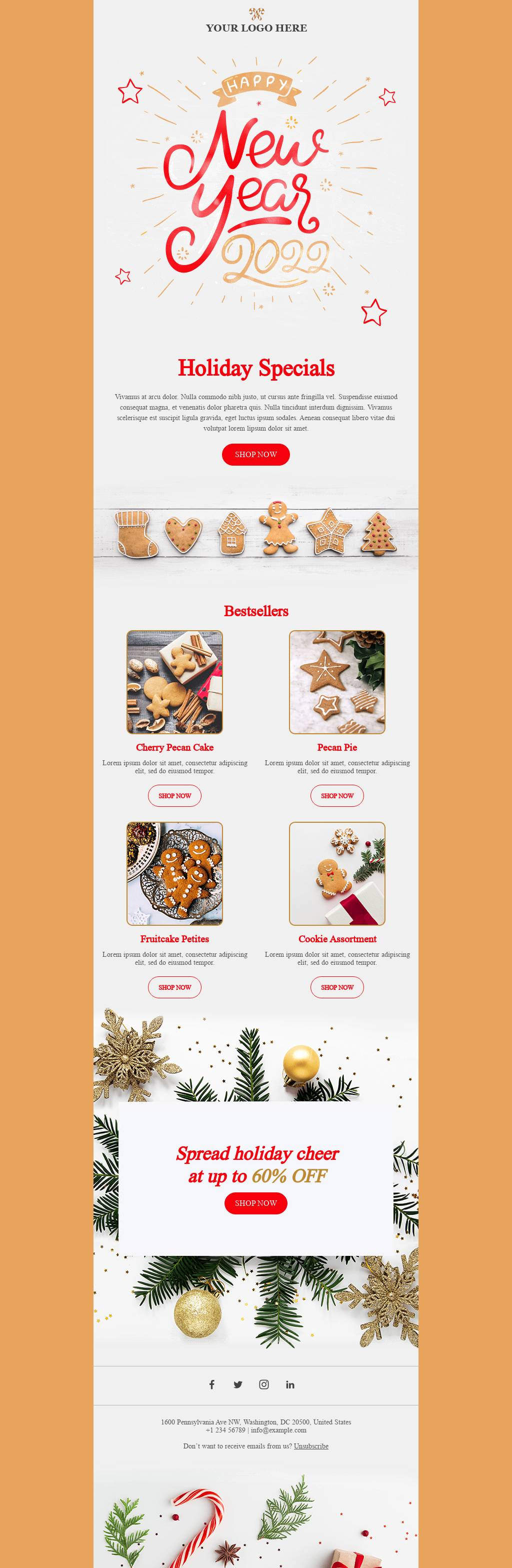Tap Shop Now under Cookie Assortment
This screenshot has height=1568, width=512.
pyautogui.click(x=336, y=987)
